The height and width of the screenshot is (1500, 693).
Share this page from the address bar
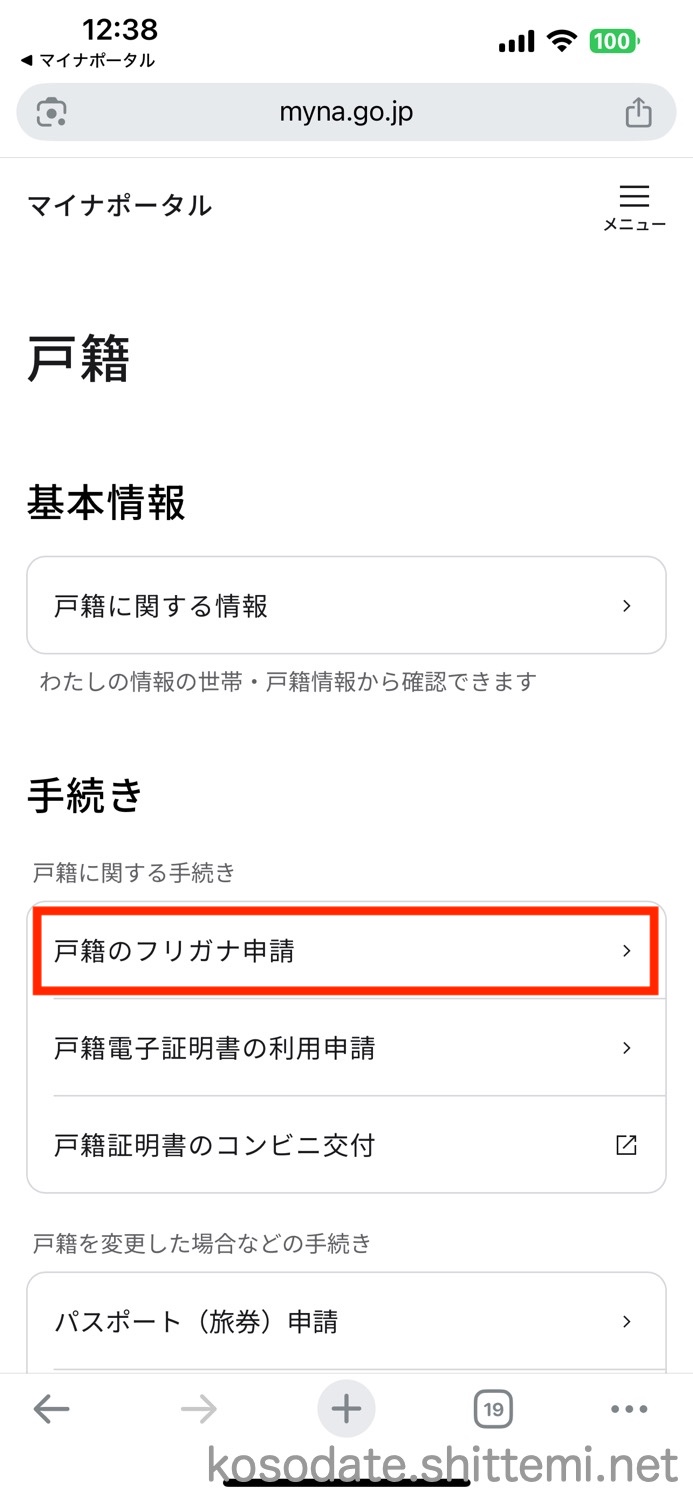click(638, 112)
